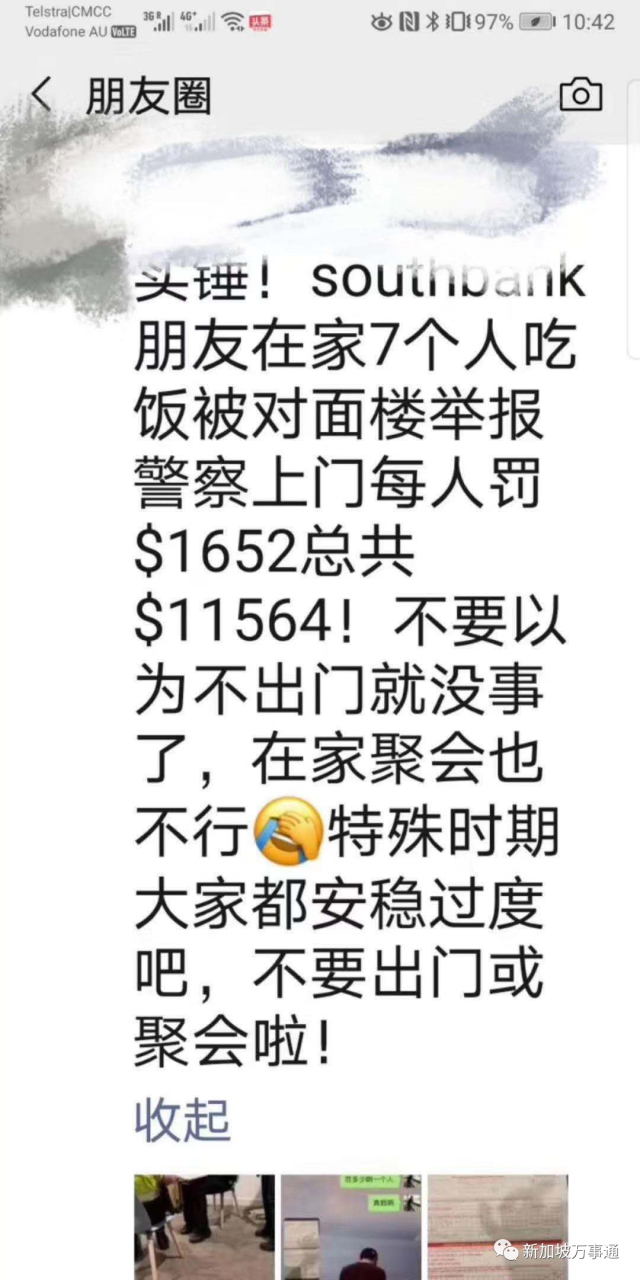Go back from the 朋友圈 screen
The height and width of the screenshot is (1280, 640).
point(41,96)
